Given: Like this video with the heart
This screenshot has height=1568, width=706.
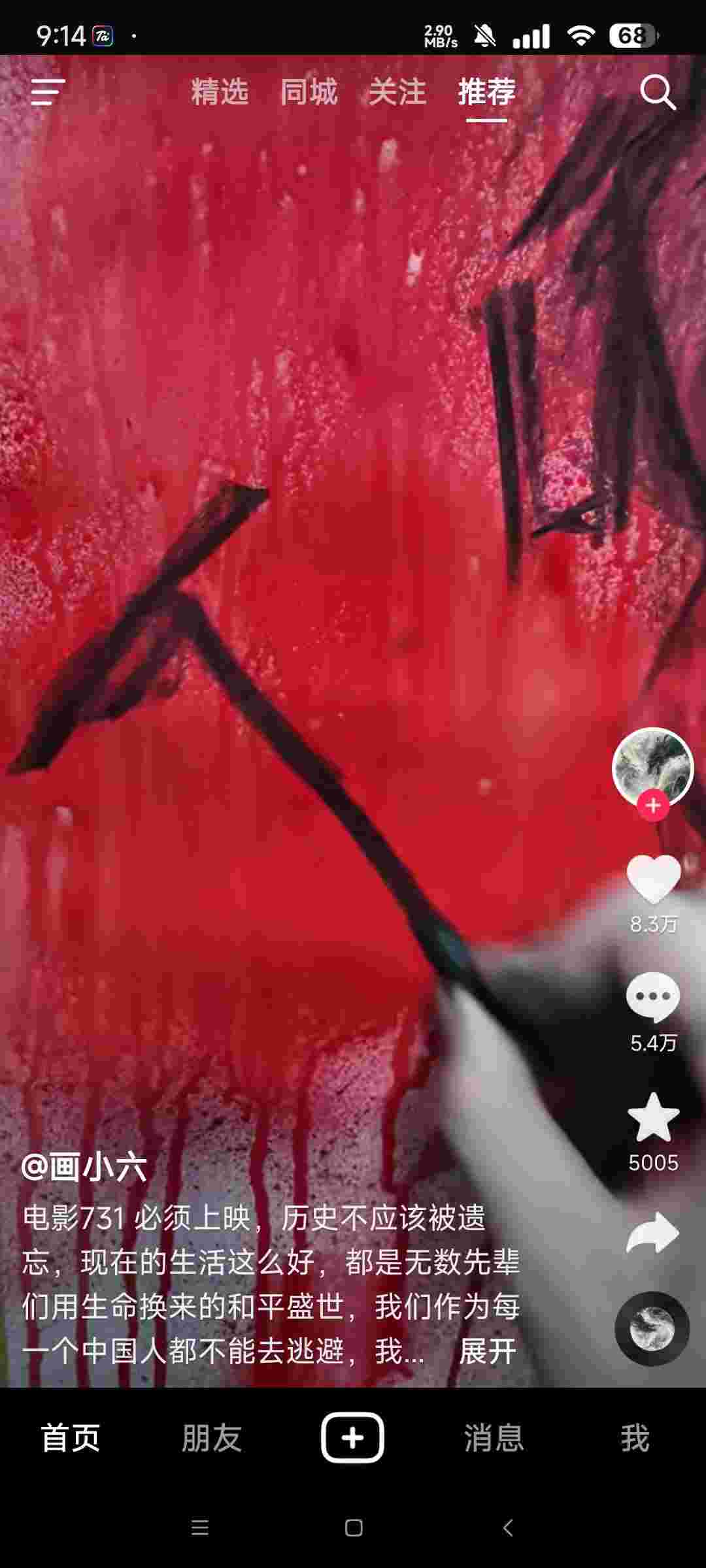Looking at the screenshot, I should [x=653, y=879].
